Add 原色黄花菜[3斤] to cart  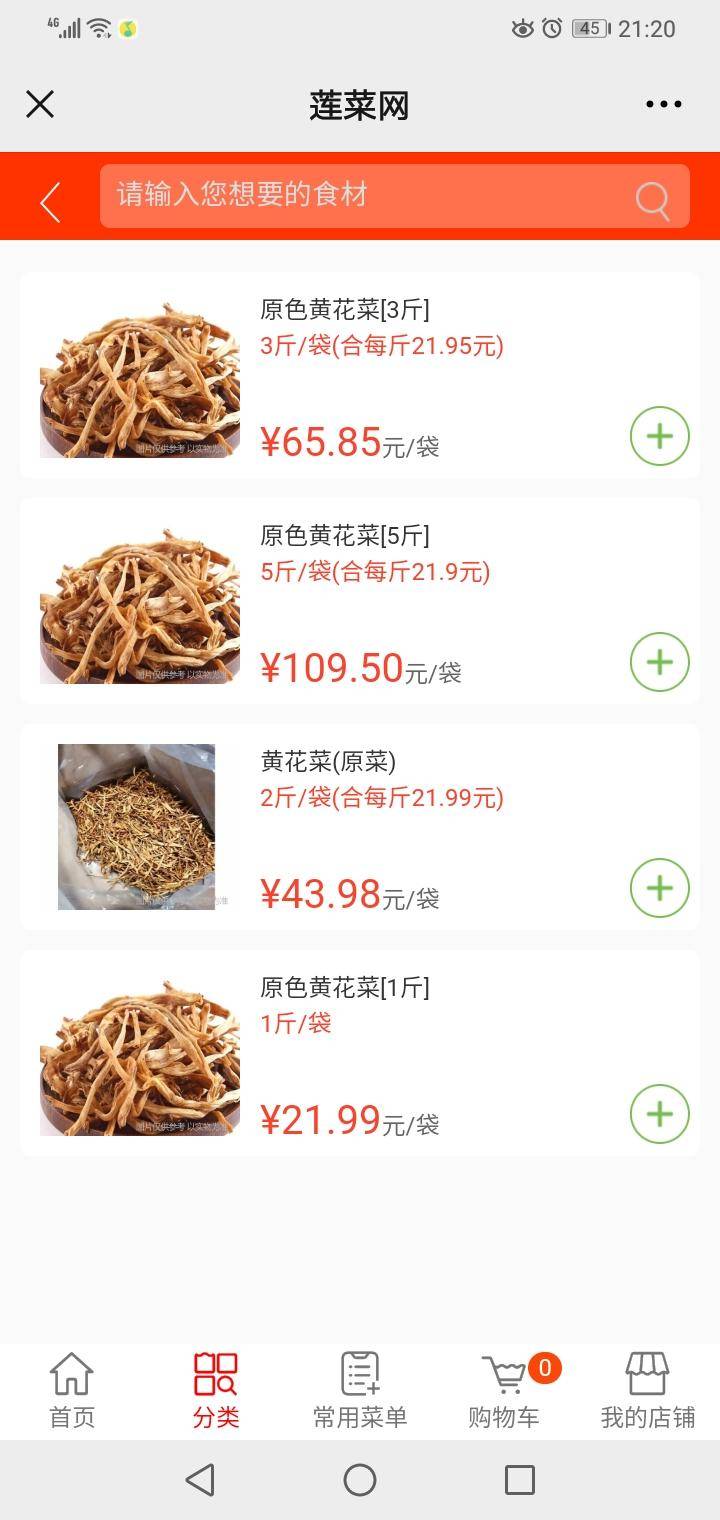[x=659, y=436]
